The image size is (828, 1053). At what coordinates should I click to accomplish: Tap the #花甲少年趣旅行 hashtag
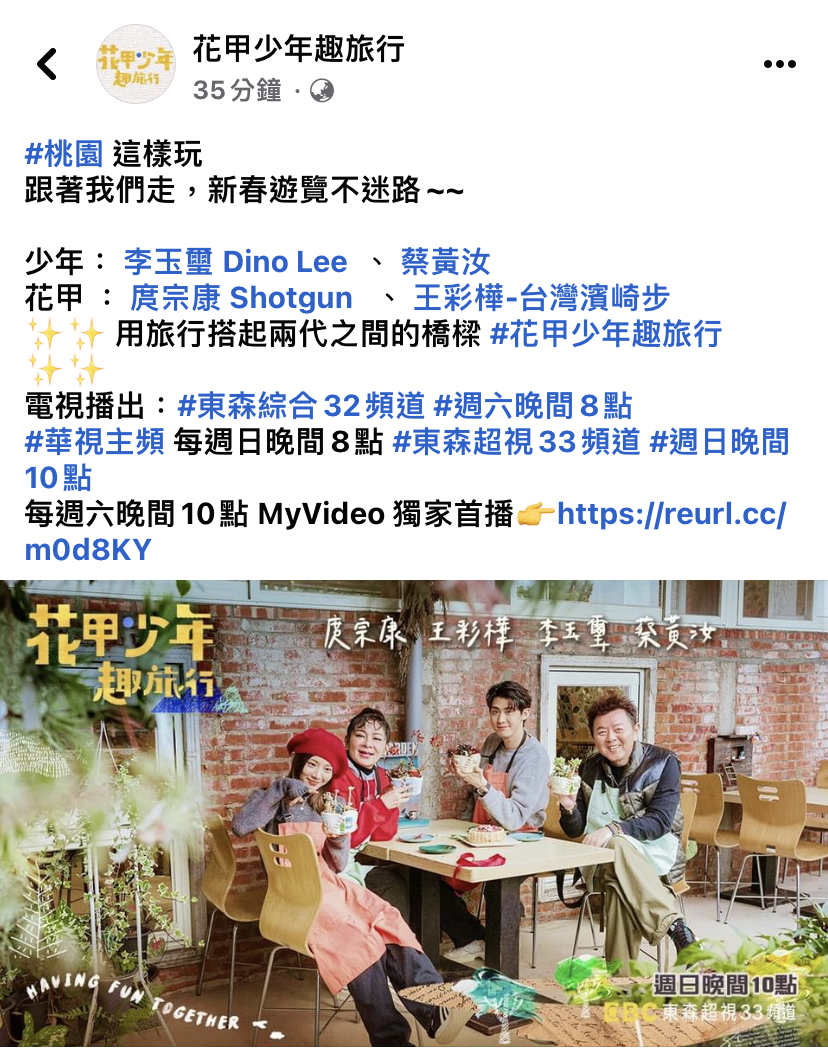[x=605, y=334]
